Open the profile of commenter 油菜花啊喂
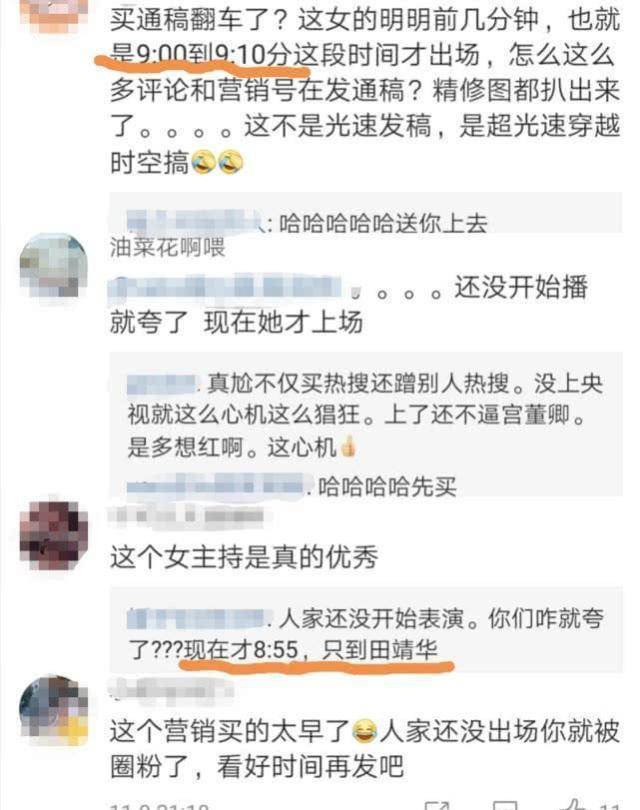This screenshot has height=810, width=640. click(x=167, y=249)
